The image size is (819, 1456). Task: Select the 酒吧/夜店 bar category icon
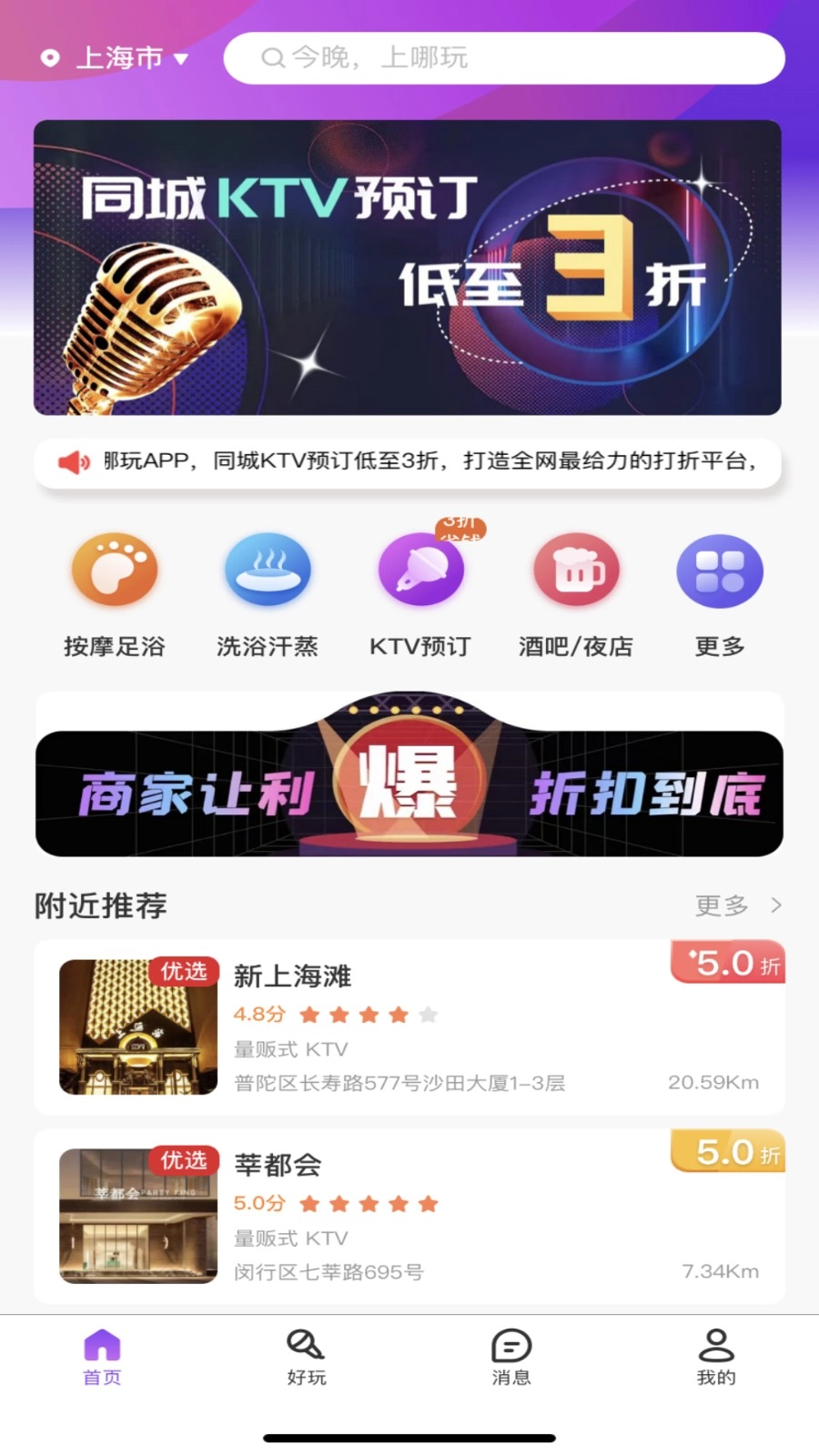coord(577,569)
